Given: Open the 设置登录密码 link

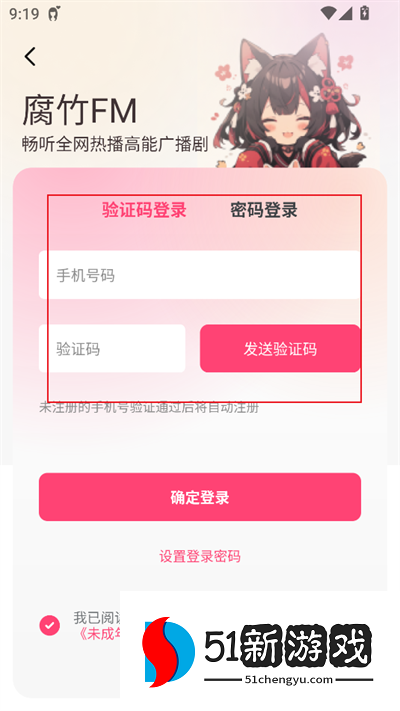Looking at the screenshot, I should pyautogui.click(x=200, y=556).
